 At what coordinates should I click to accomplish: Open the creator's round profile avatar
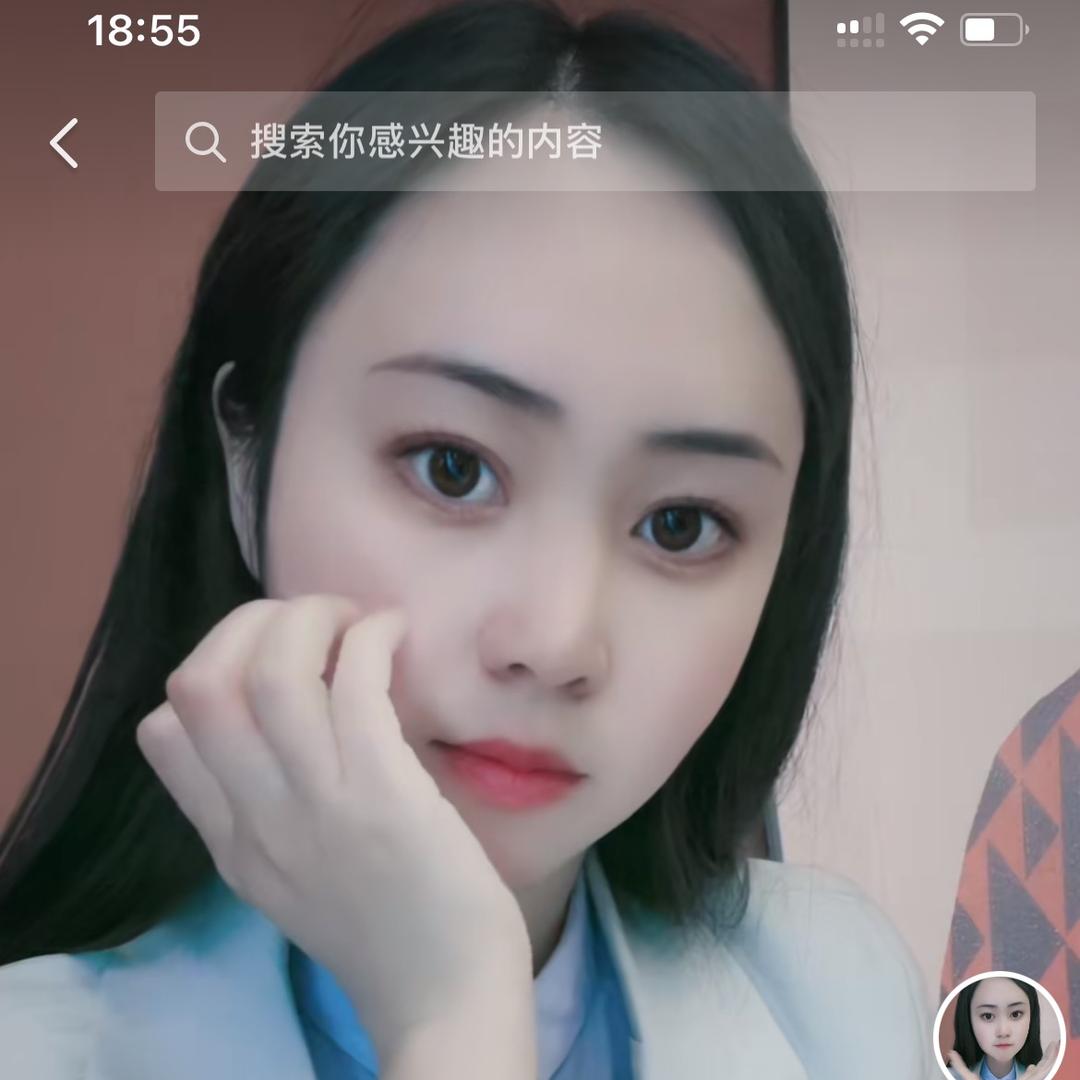pyautogui.click(x=998, y=1030)
